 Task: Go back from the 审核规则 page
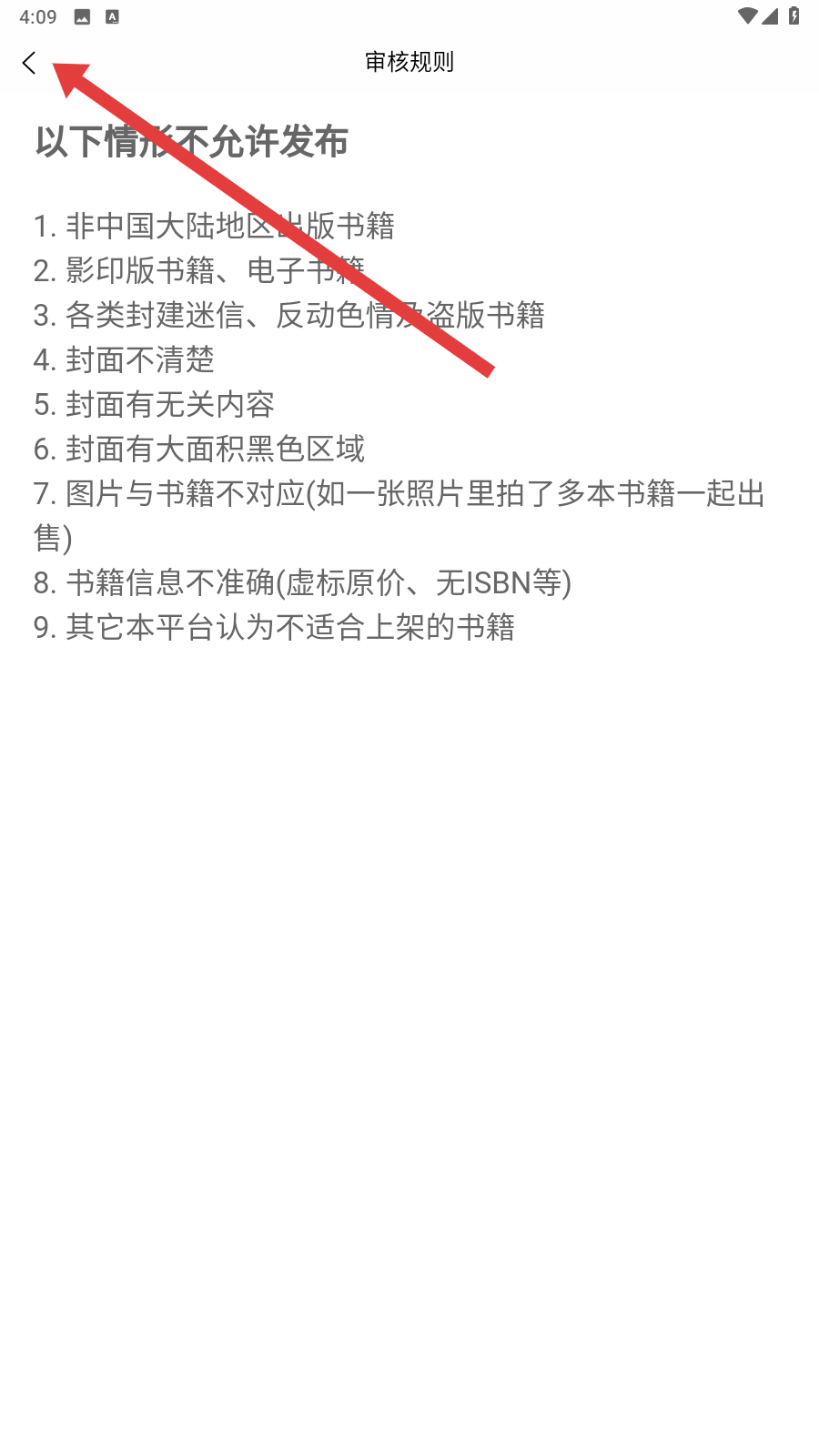coord(29,63)
